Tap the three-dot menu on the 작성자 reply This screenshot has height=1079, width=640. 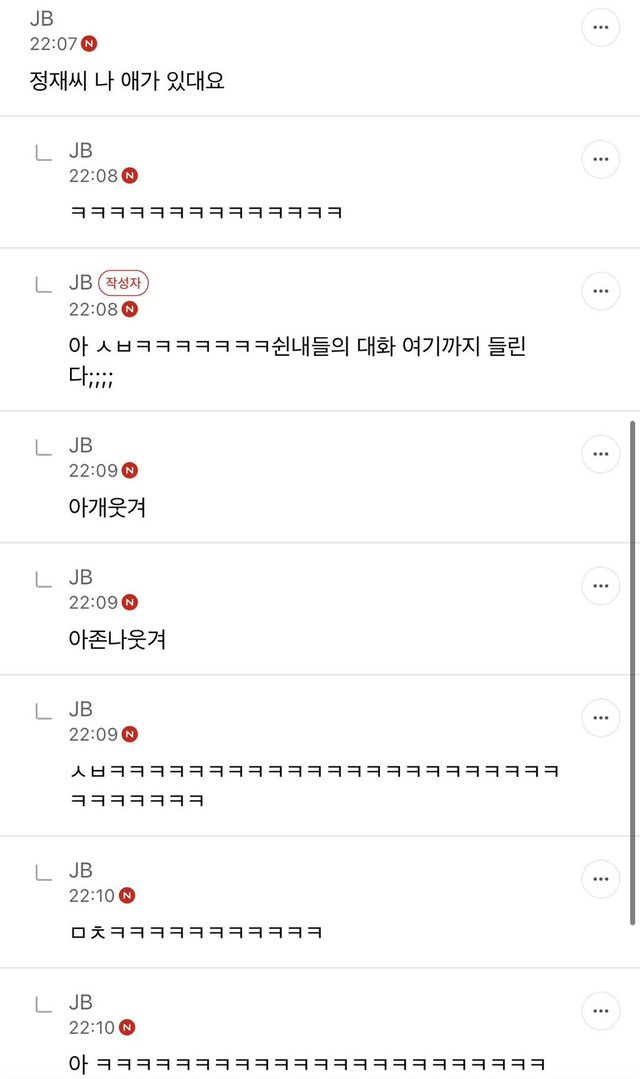[x=601, y=291]
